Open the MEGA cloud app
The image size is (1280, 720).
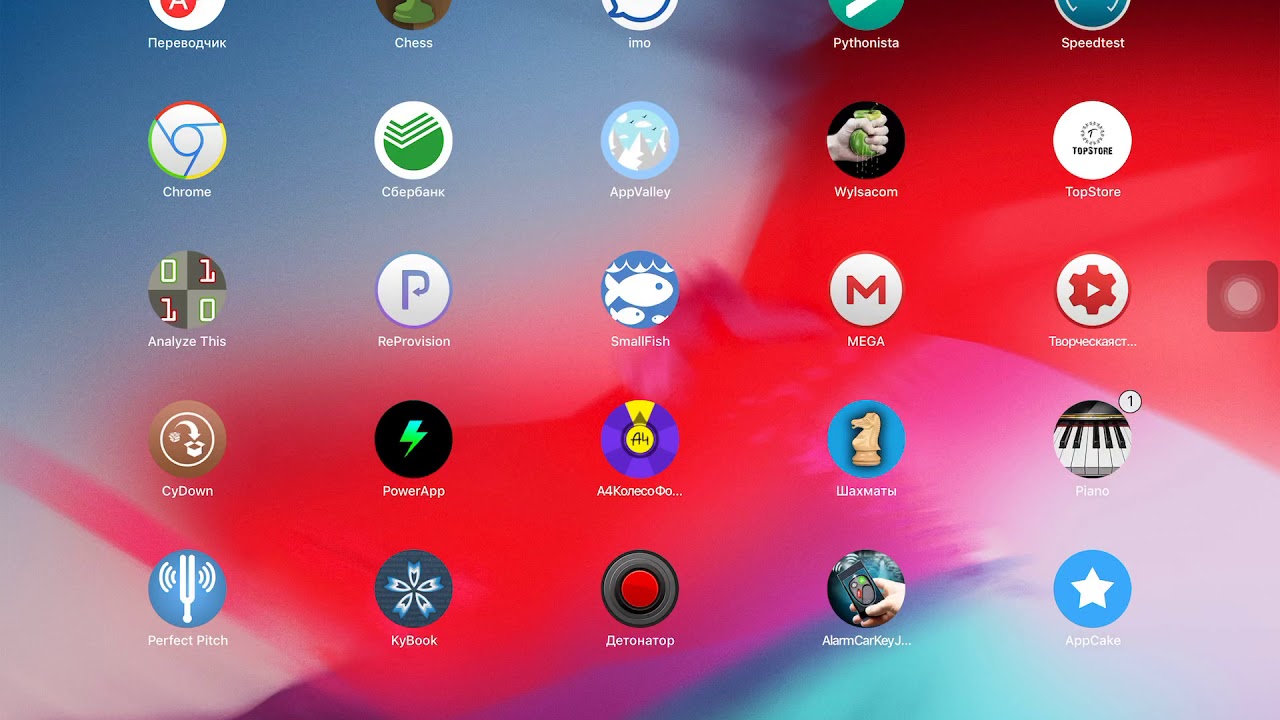tap(866, 290)
